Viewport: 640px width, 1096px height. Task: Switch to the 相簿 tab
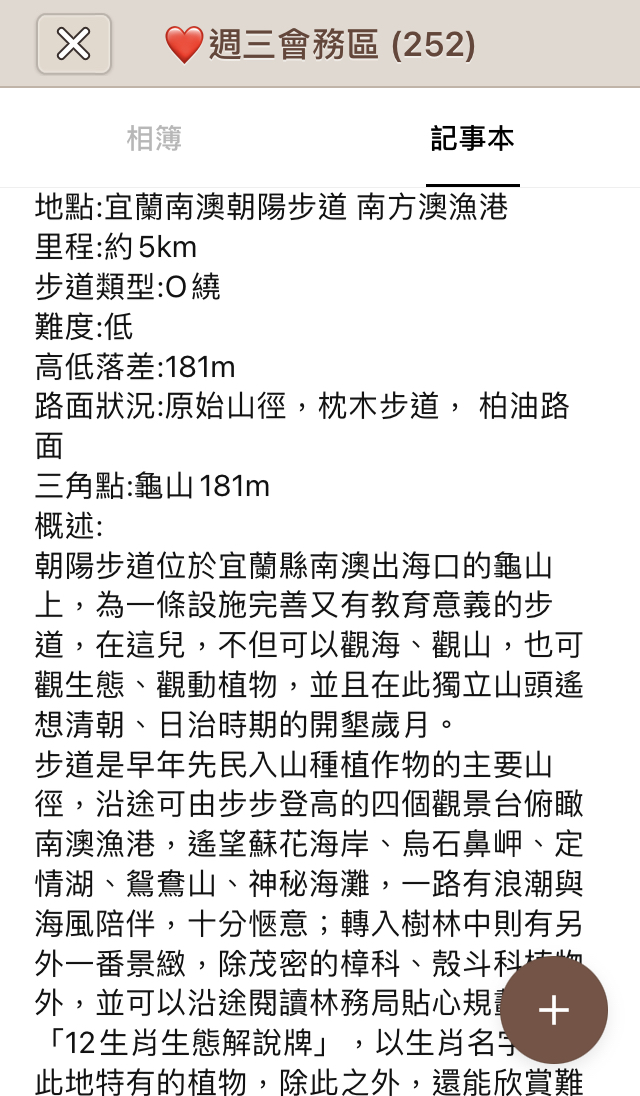154,139
